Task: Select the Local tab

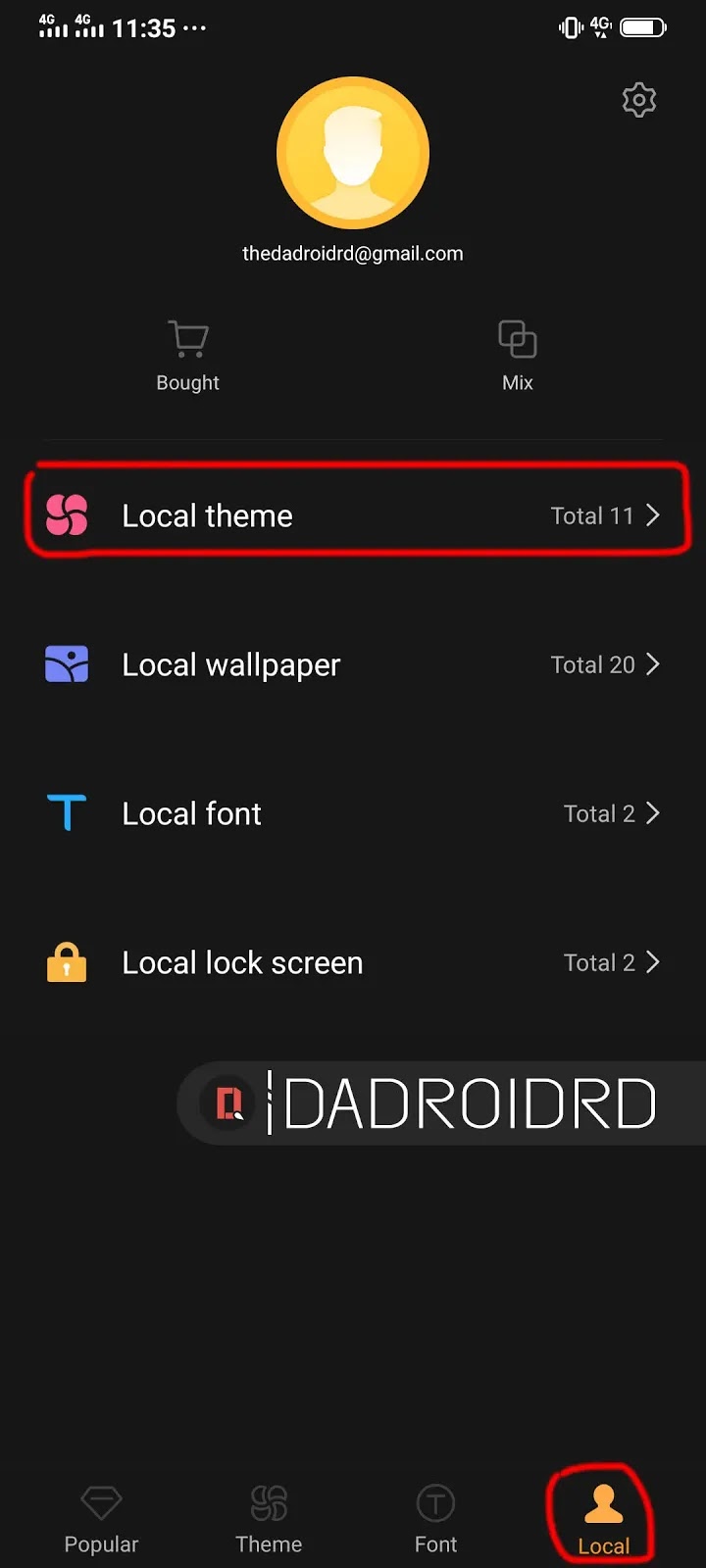Action: (603, 1519)
